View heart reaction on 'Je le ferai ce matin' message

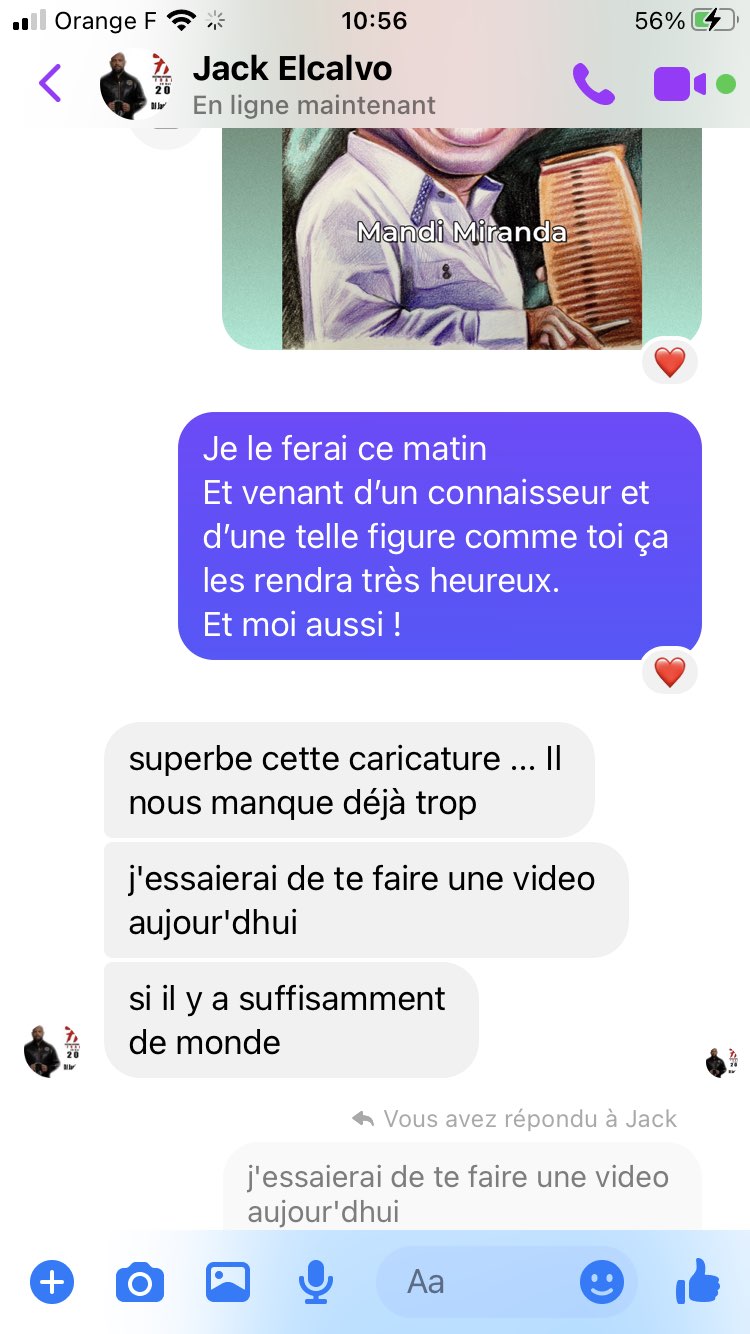[x=670, y=672]
